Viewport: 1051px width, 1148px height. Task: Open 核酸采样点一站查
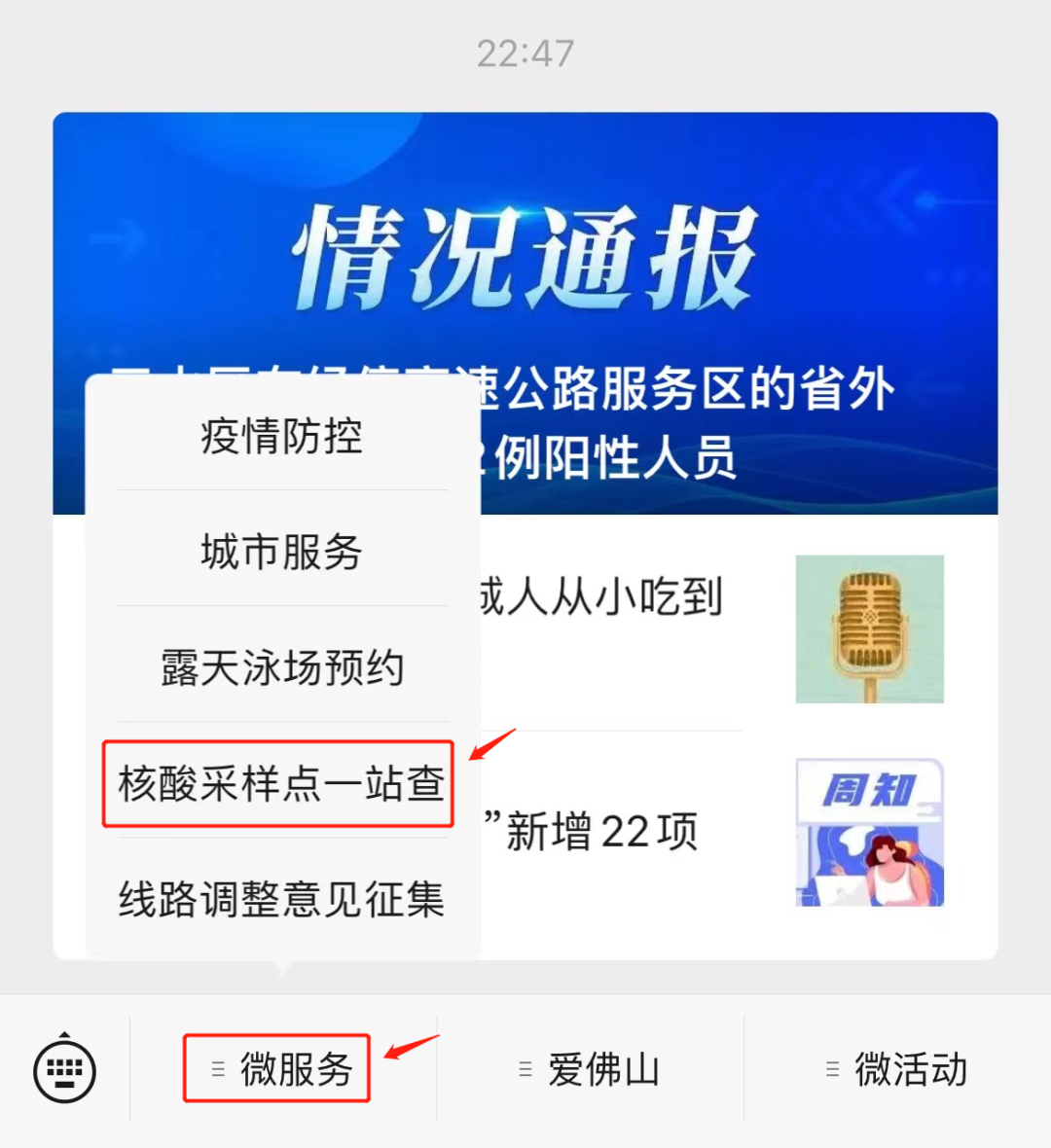pos(280,784)
